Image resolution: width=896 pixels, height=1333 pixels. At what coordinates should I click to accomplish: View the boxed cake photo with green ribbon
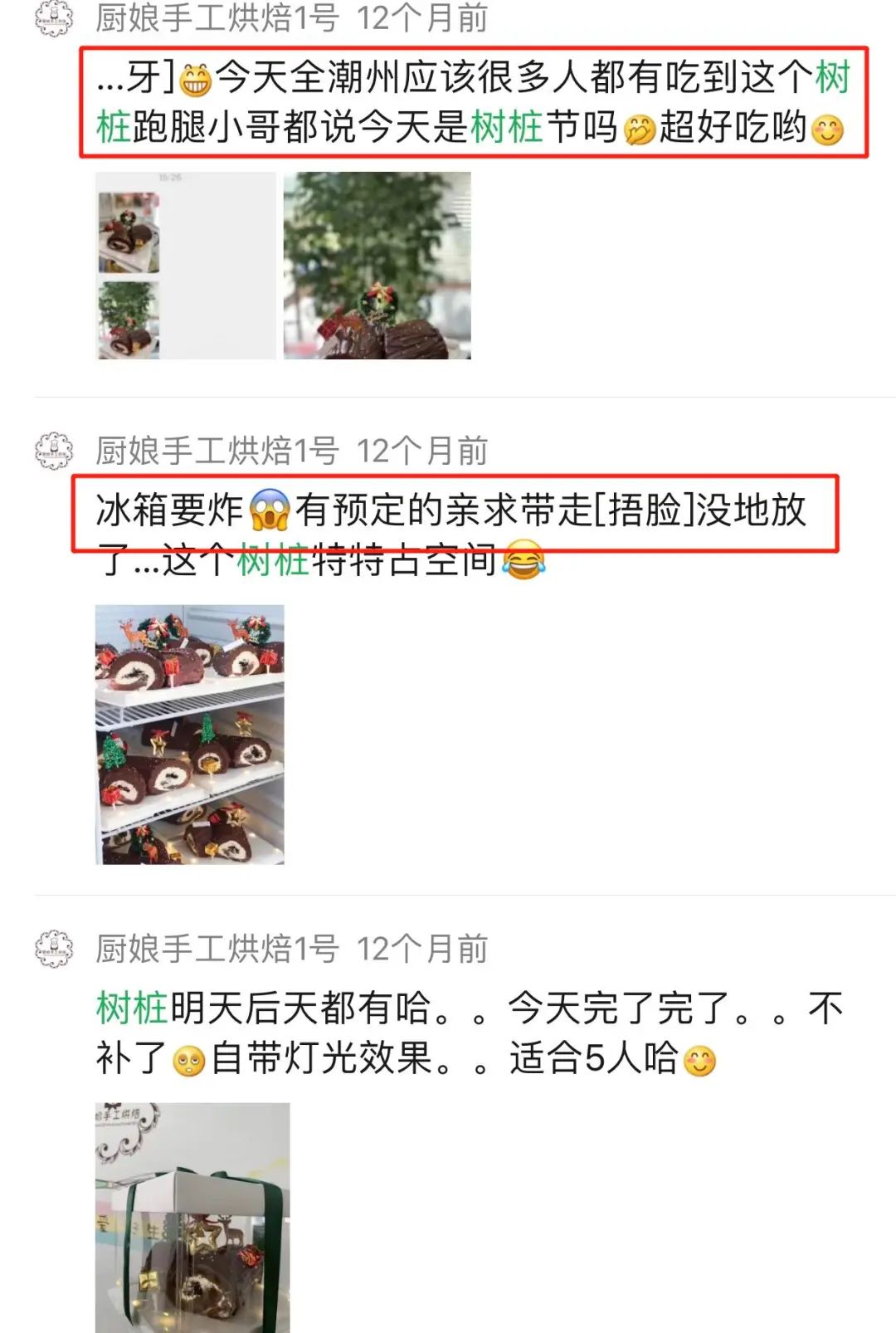click(x=192, y=1217)
